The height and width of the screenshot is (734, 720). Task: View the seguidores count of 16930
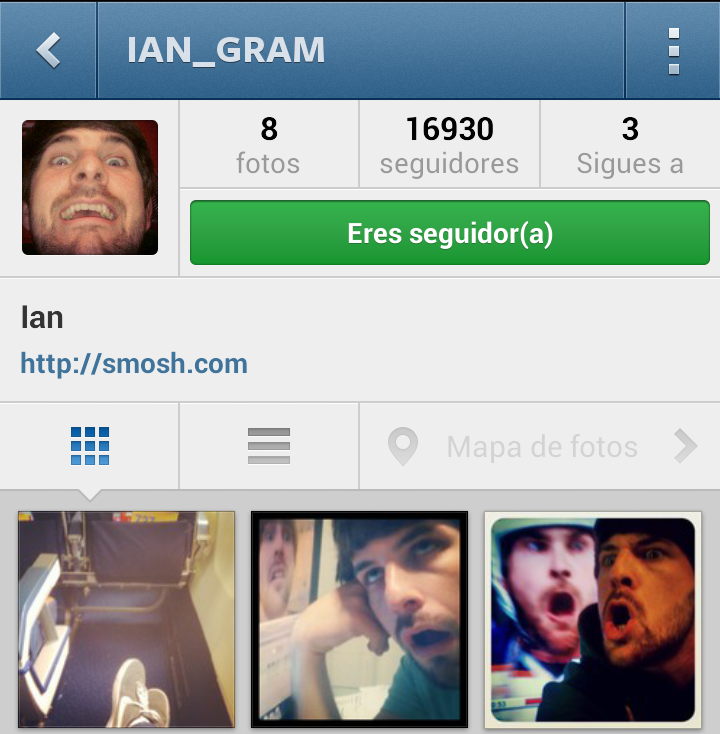pos(448,143)
